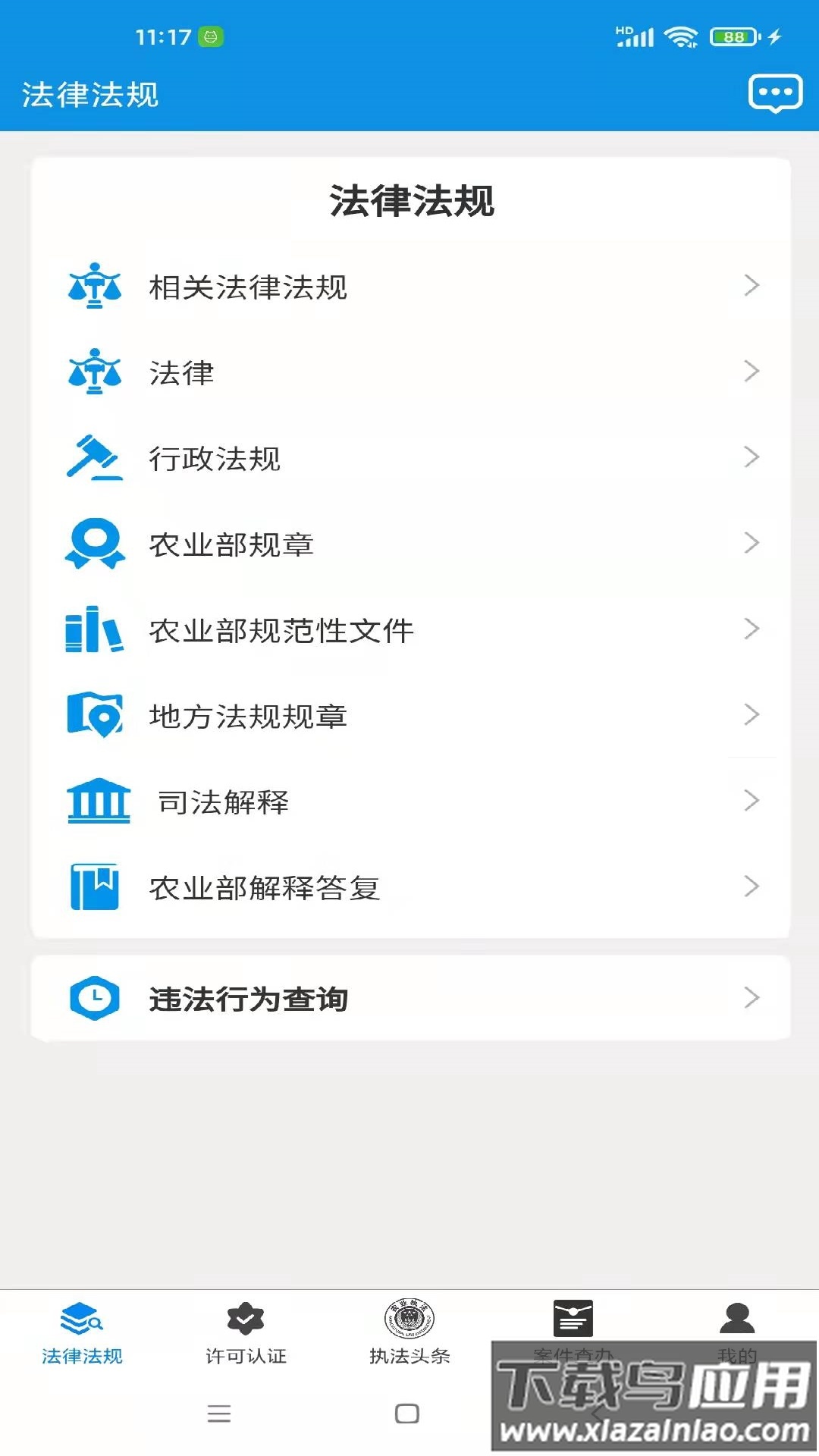Click the clock icon for 违法行为查询
Viewport: 819px width, 1456px height.
(94, 999)
